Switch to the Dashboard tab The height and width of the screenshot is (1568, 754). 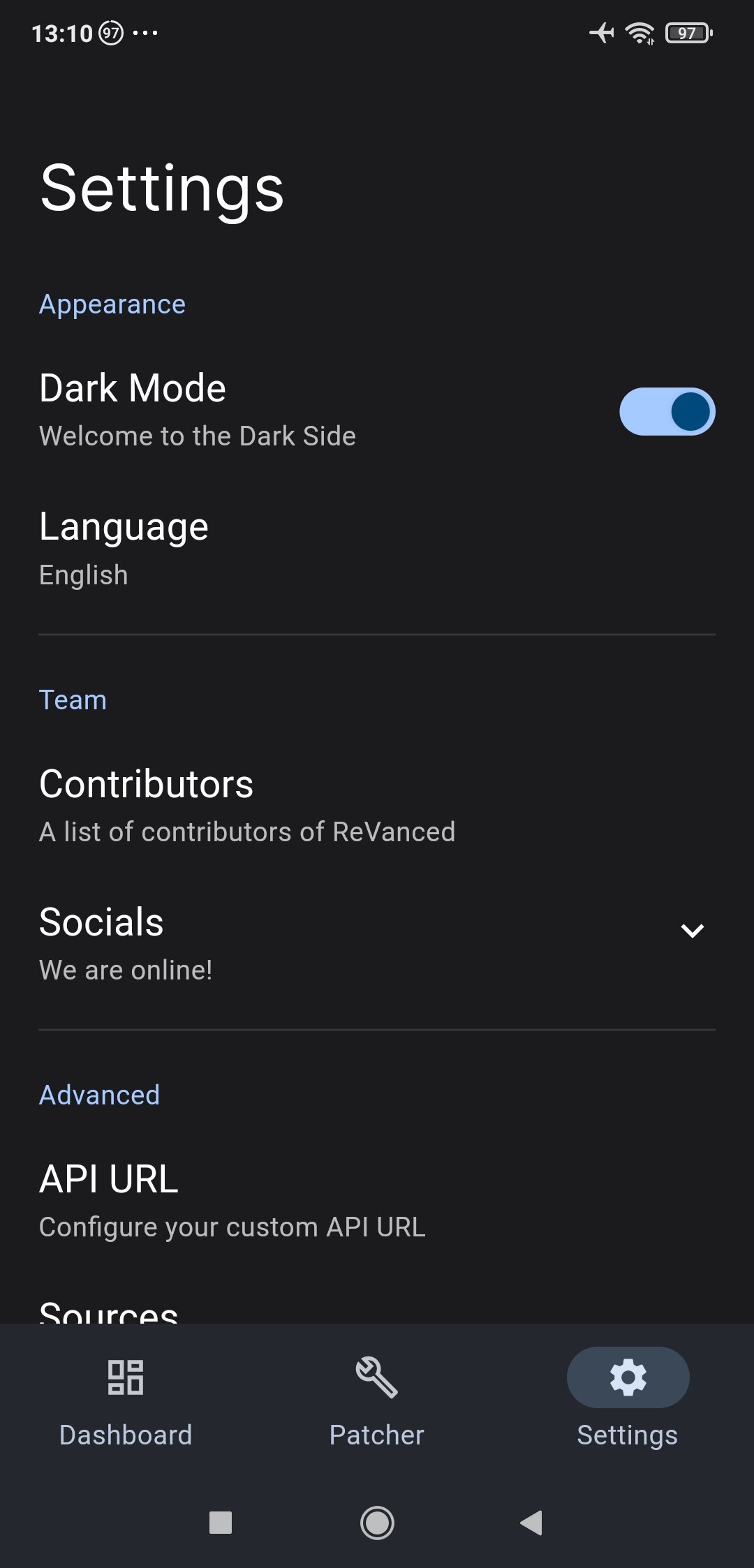[x=126, y=1410]
